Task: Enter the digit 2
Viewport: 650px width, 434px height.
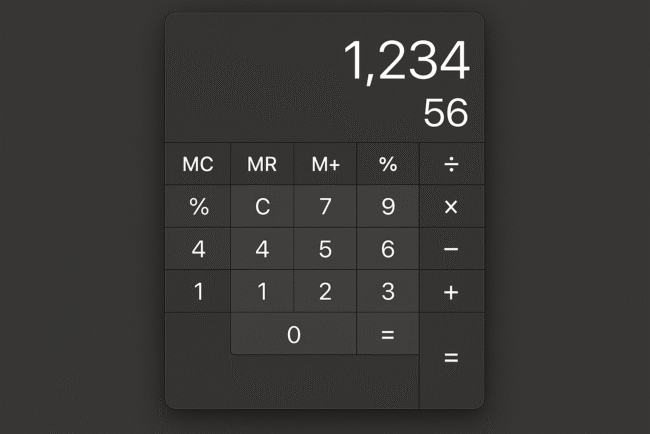Action: [x=325, y=292]
